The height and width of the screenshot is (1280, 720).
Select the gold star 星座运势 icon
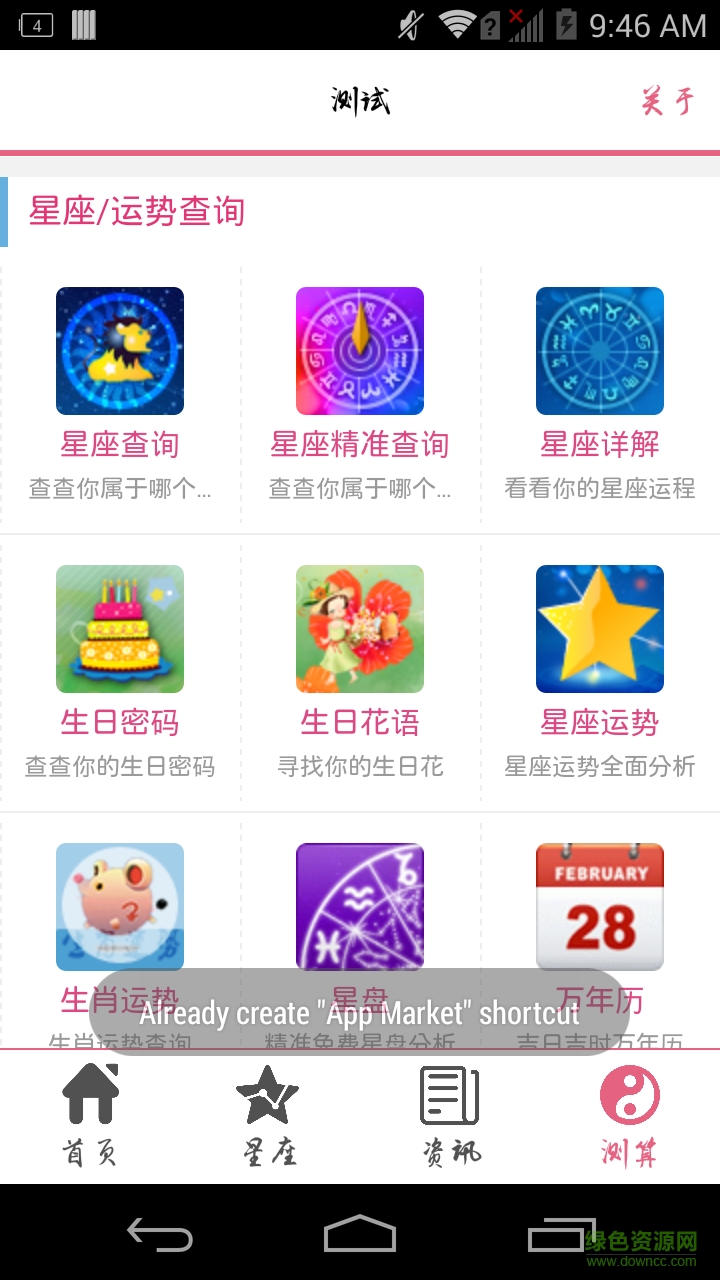tap(600, 628)
